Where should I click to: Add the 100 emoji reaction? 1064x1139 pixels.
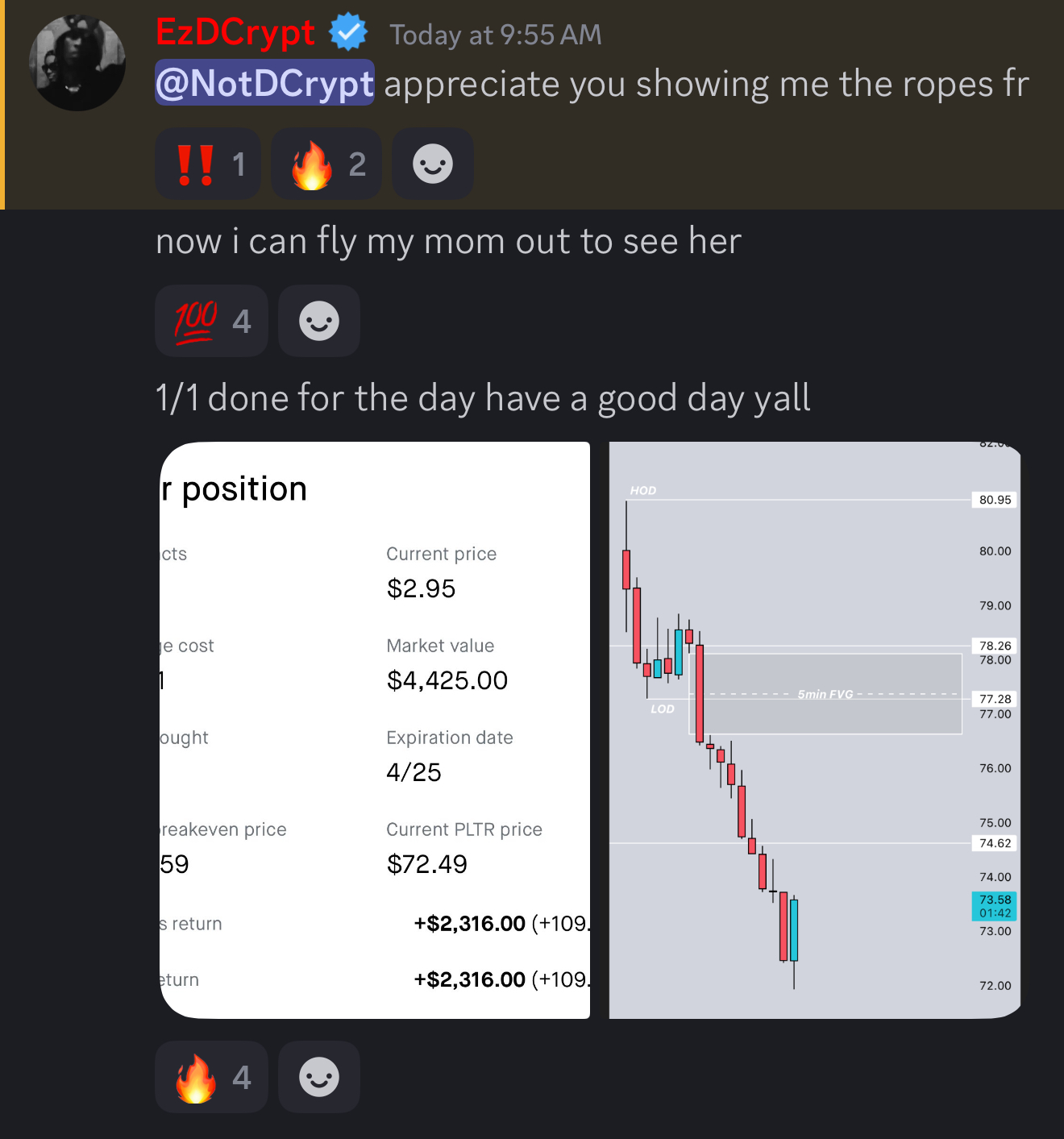click(x=211, y=321)
